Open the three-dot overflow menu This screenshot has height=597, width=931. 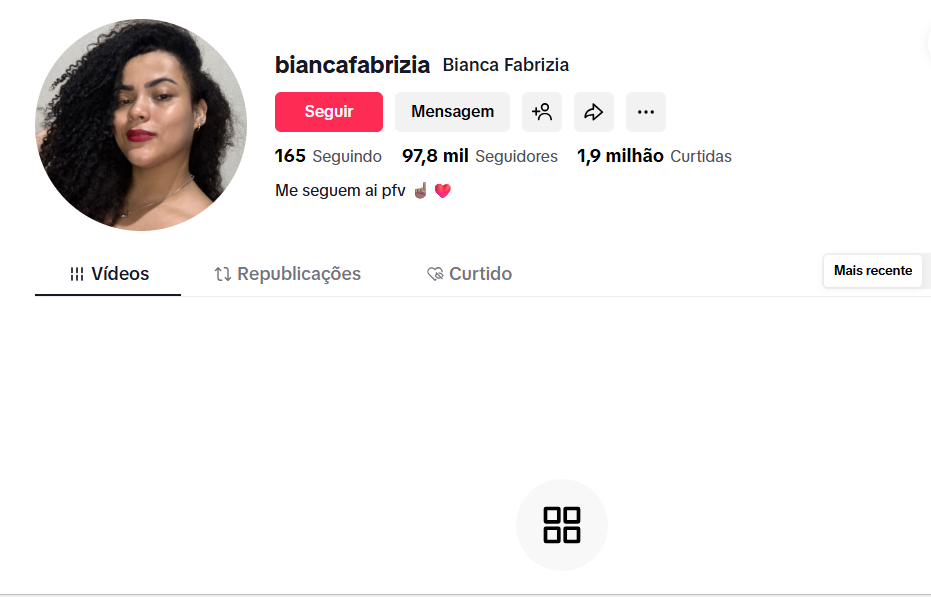point(646,112)
